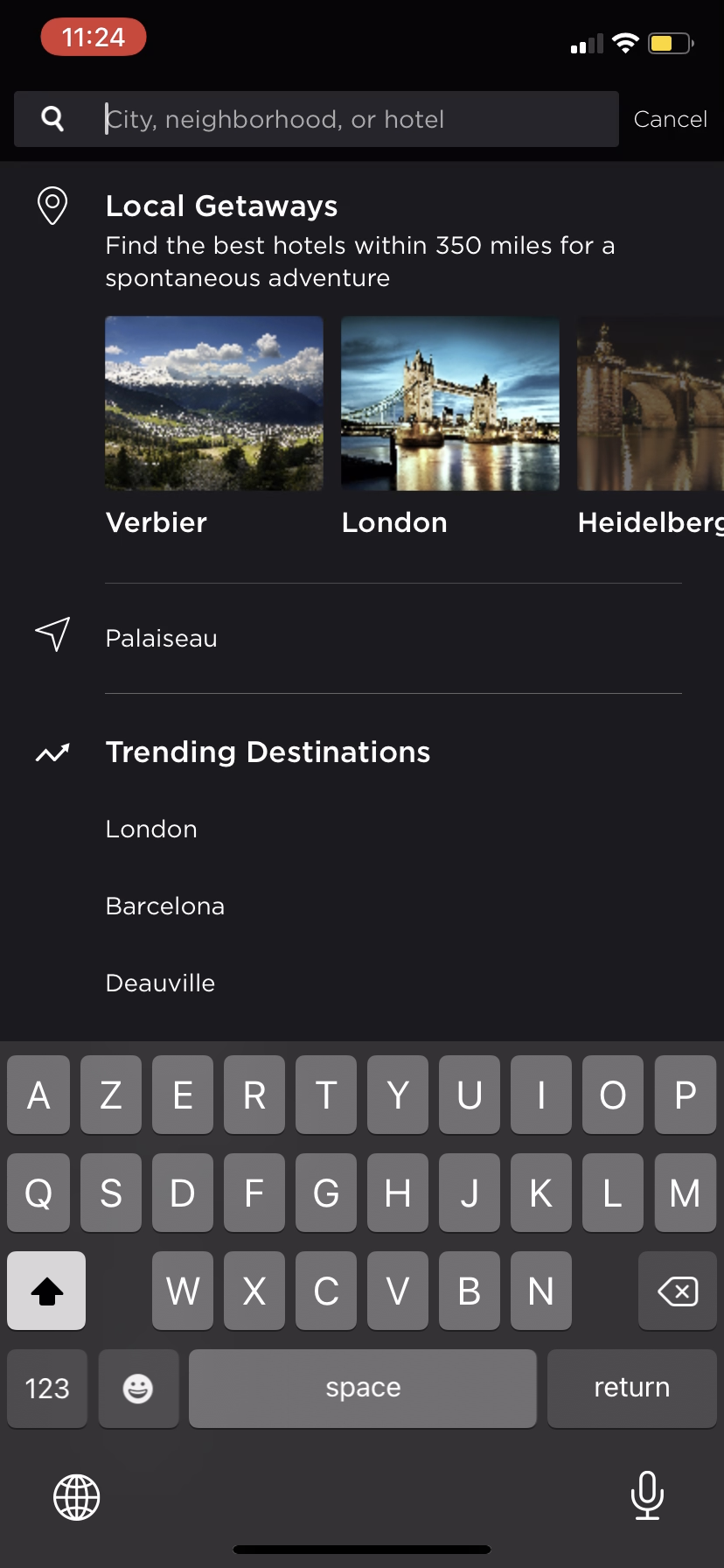Cancel the search
724x1568 pixels.
click(x=670, y=118)
